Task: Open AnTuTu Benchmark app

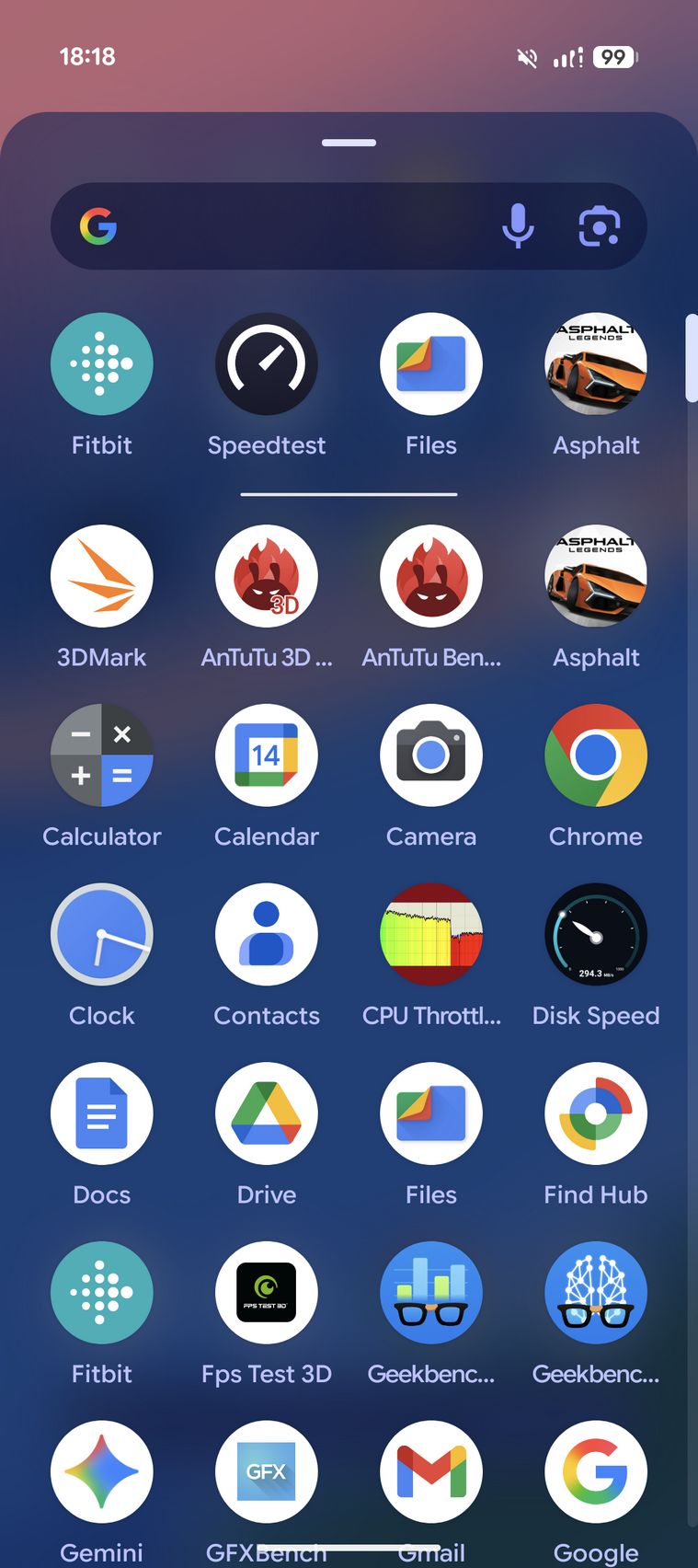Action: tap(431, 577)
